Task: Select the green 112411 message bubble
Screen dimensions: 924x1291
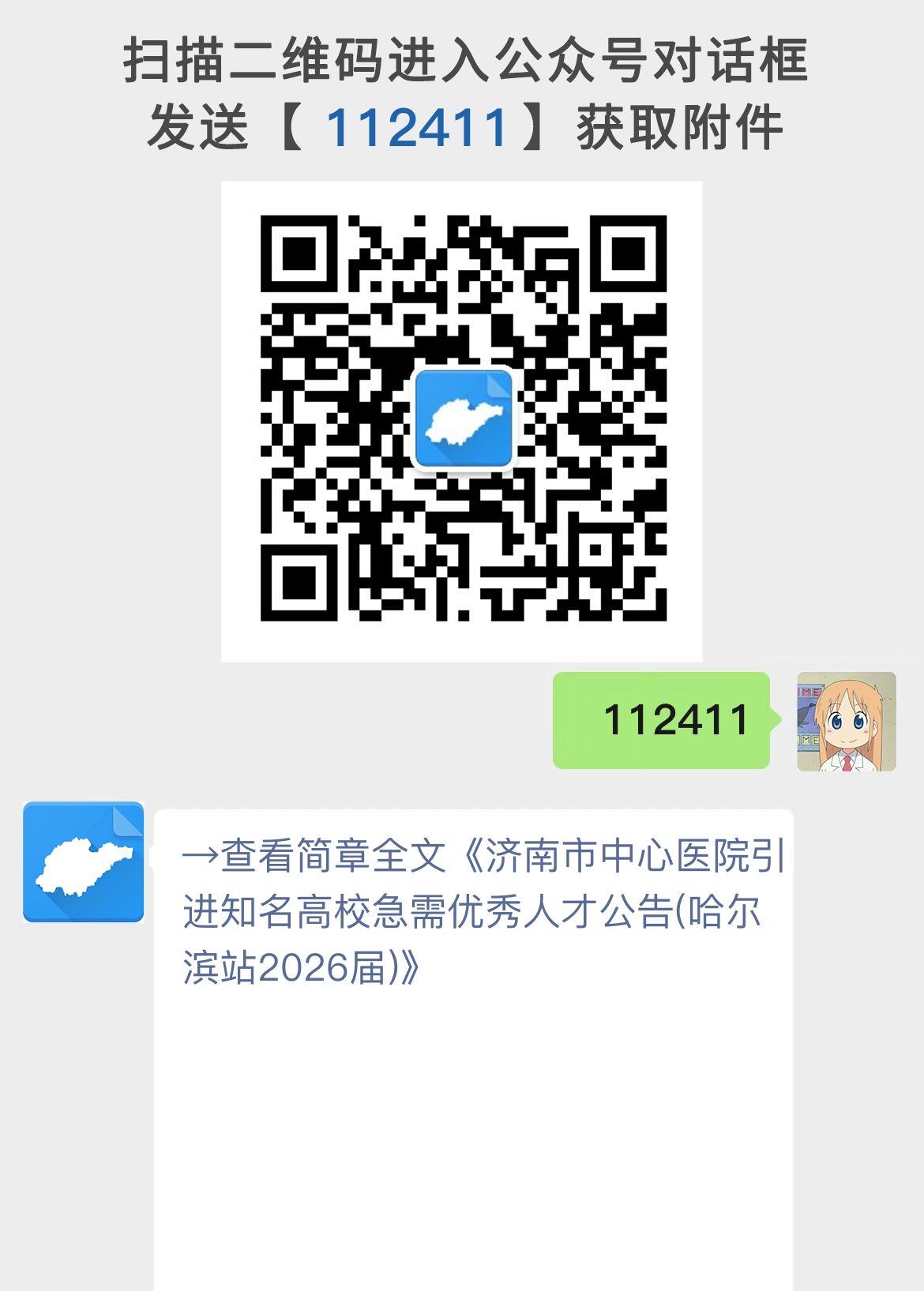Action: [662, 721]
